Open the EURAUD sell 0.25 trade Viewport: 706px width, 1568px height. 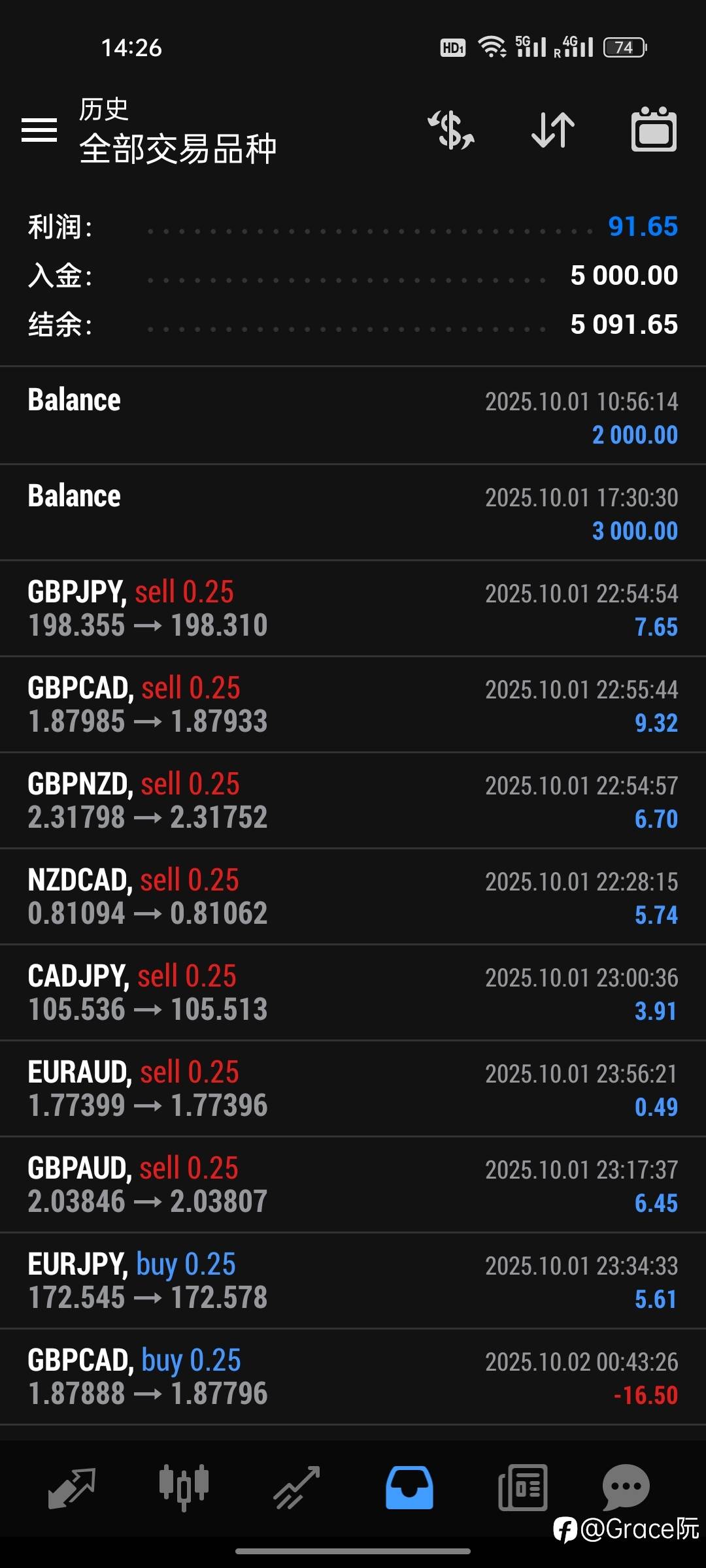[x=353, y=1088]
